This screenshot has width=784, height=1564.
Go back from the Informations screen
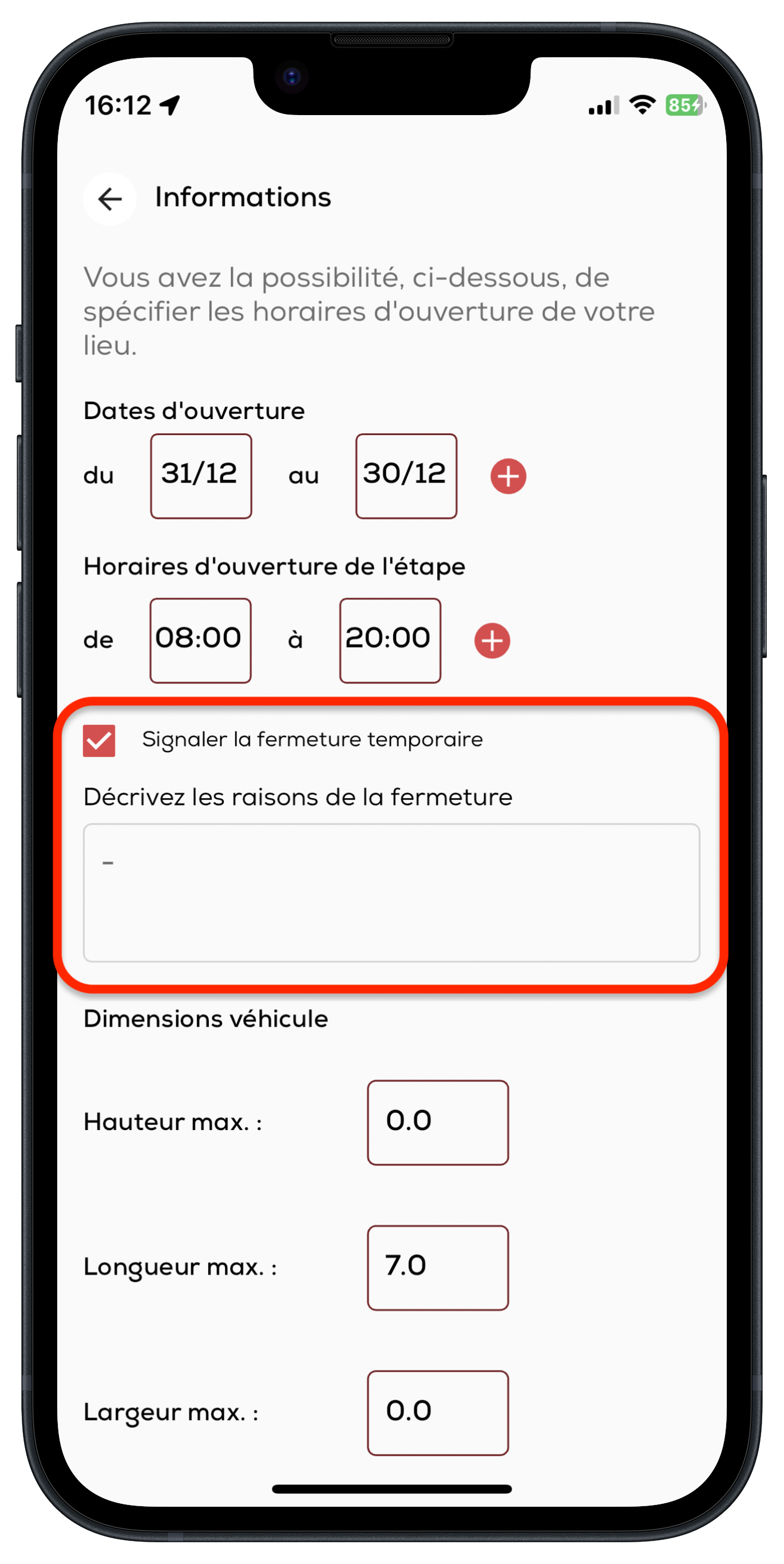coord(110,199)
